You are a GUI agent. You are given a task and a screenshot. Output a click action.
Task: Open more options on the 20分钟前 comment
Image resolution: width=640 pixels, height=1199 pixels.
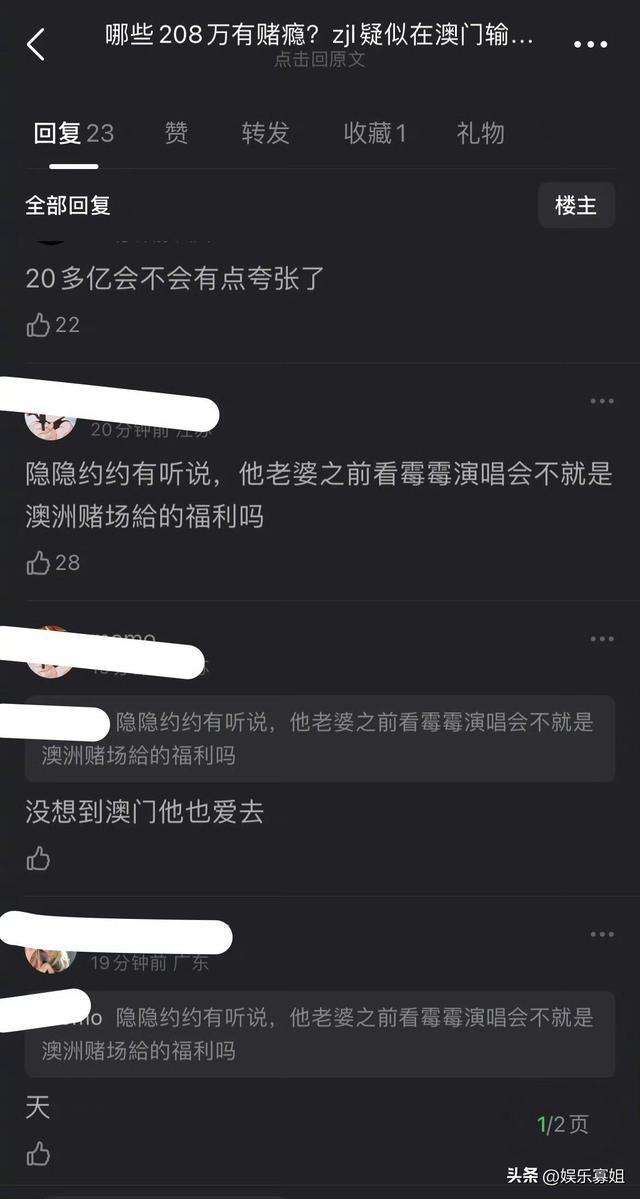601,401
